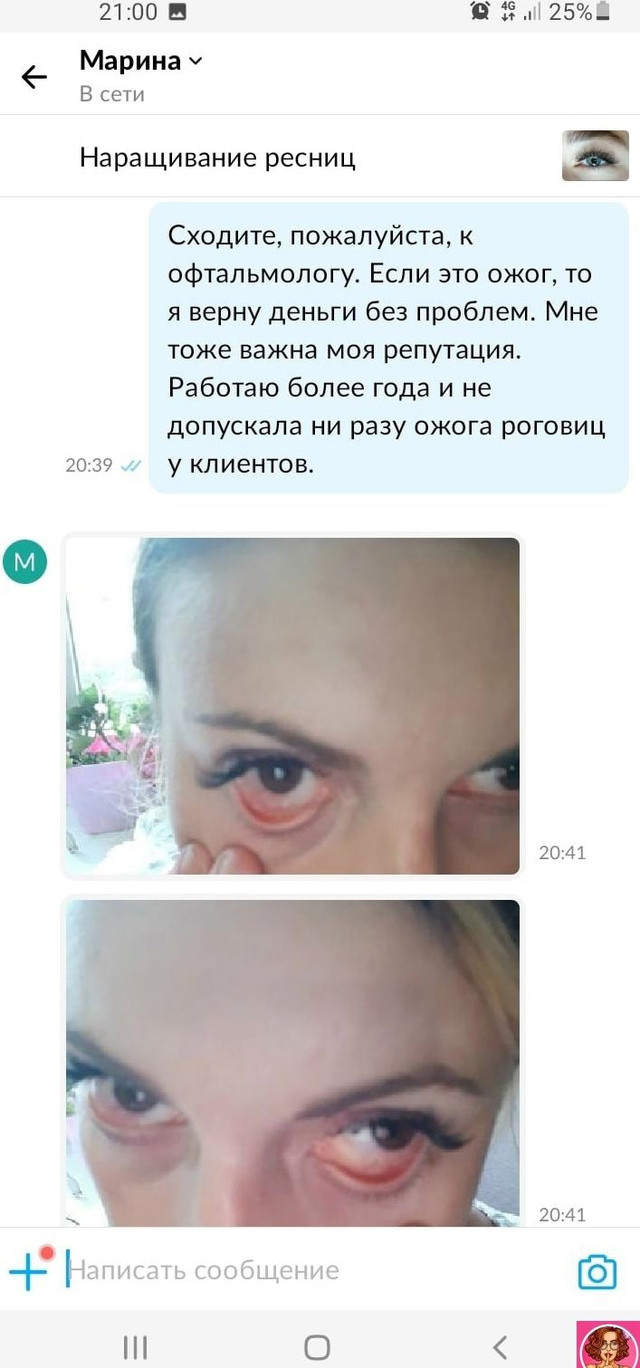Go back using the top-left arrow

click(35, 77)
